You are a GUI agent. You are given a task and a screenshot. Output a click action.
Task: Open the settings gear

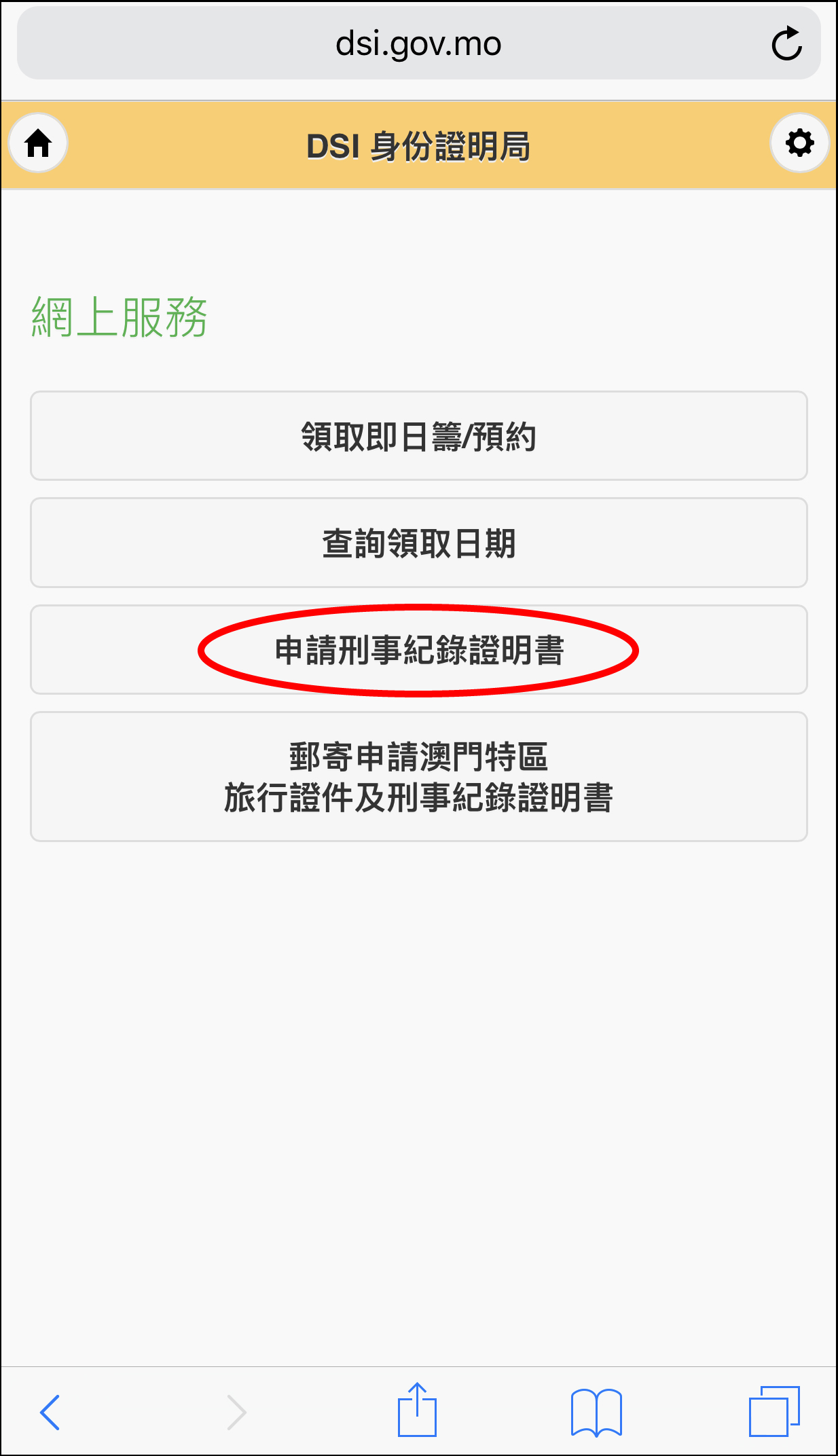coord(799,143)
